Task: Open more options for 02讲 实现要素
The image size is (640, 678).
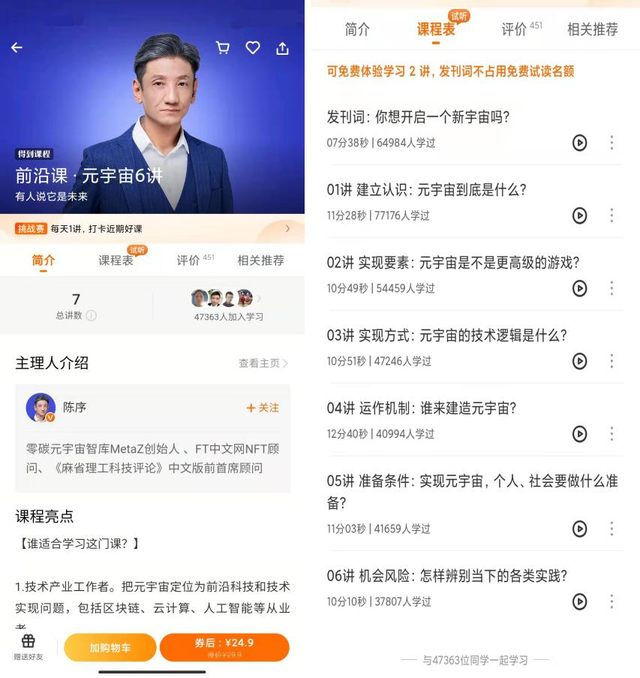Action: [612, 288]
